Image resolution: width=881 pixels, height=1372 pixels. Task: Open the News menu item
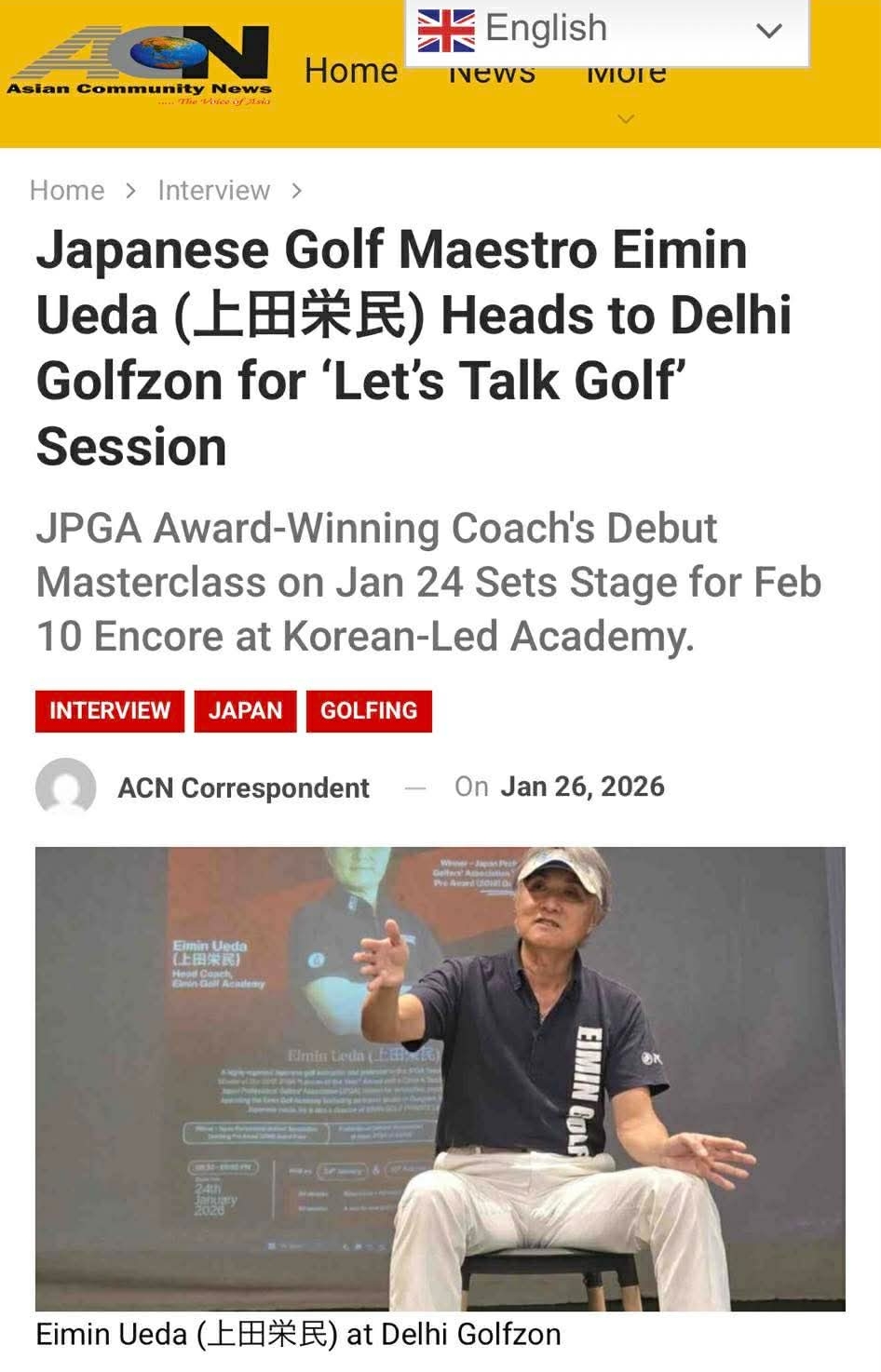(x=492, y=76)
